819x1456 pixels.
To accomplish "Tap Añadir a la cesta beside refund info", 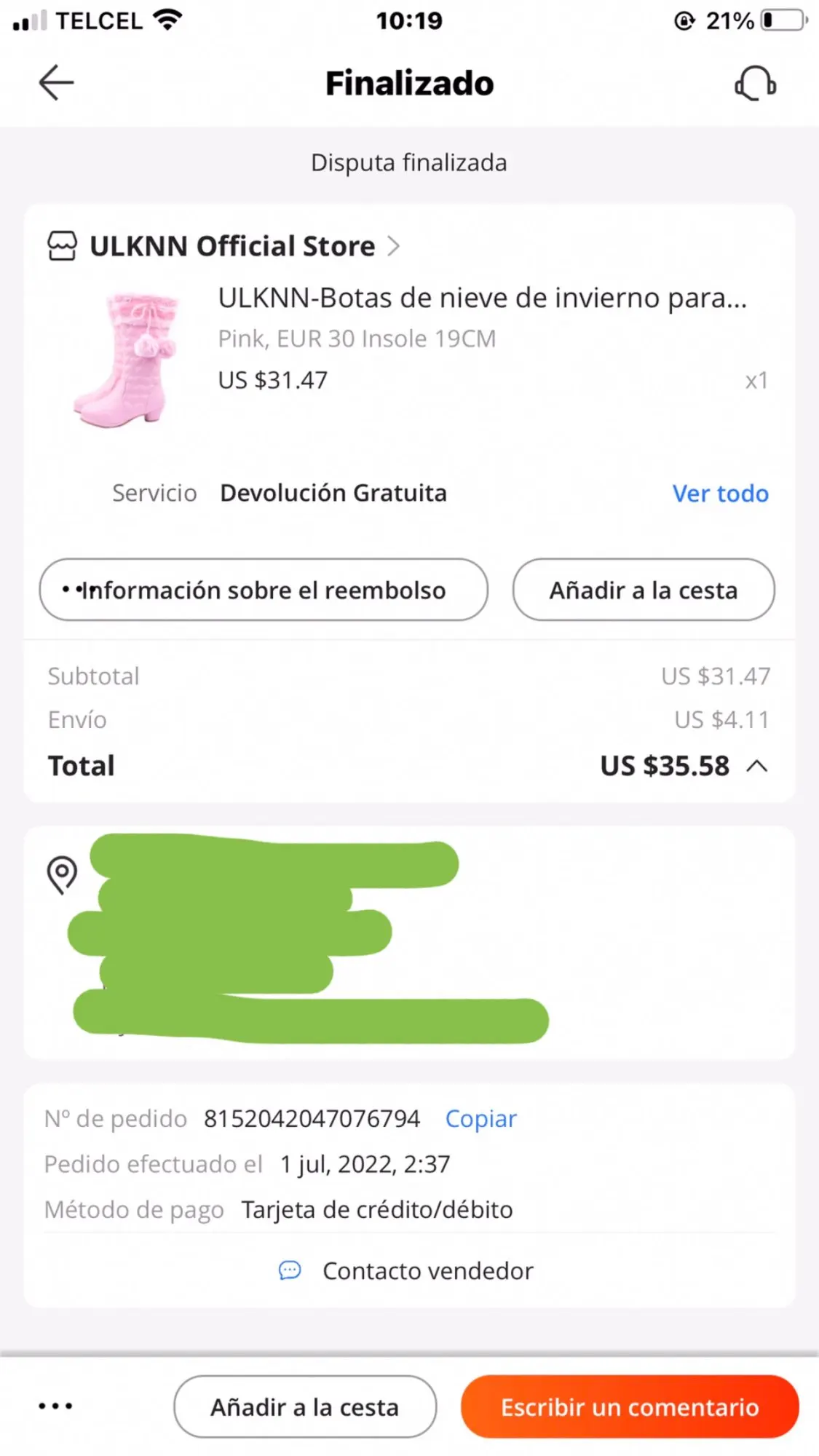I will 644,590.
